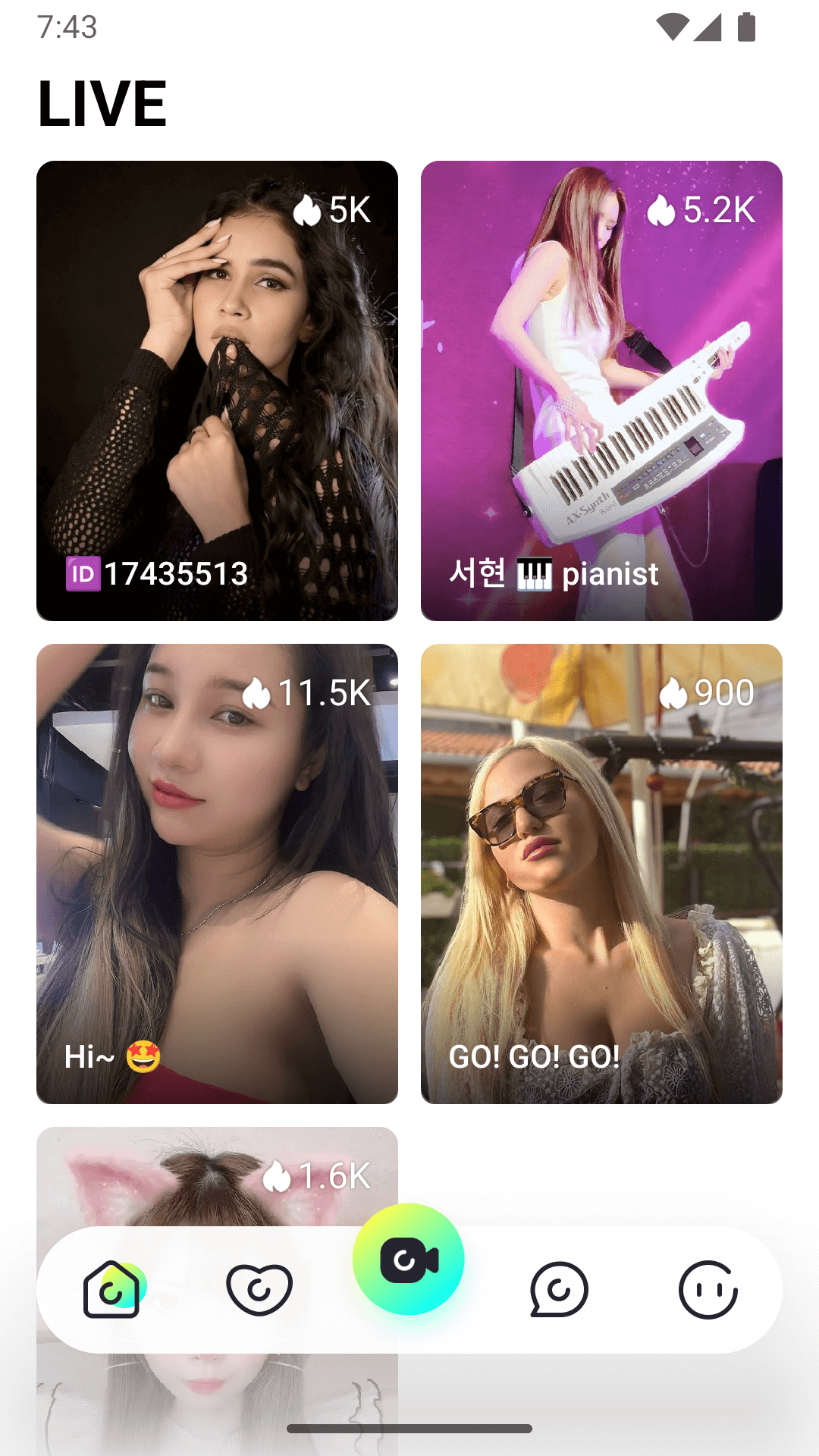Screen dimensions: 819x1456
Task: Open the heart tab in bottom bar
Action: [x=259, y=1289]
